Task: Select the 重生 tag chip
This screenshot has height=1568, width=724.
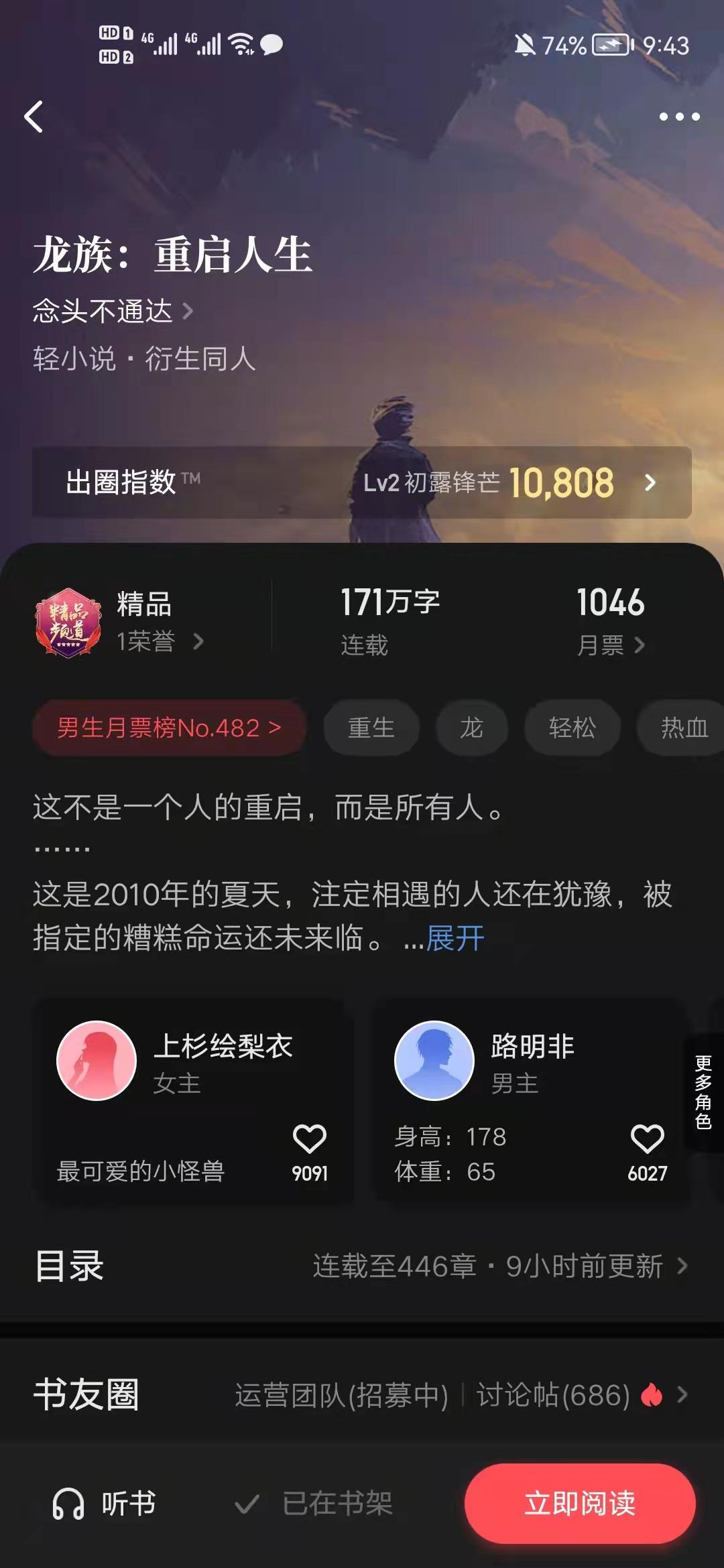Action: (x=371, y=728)
